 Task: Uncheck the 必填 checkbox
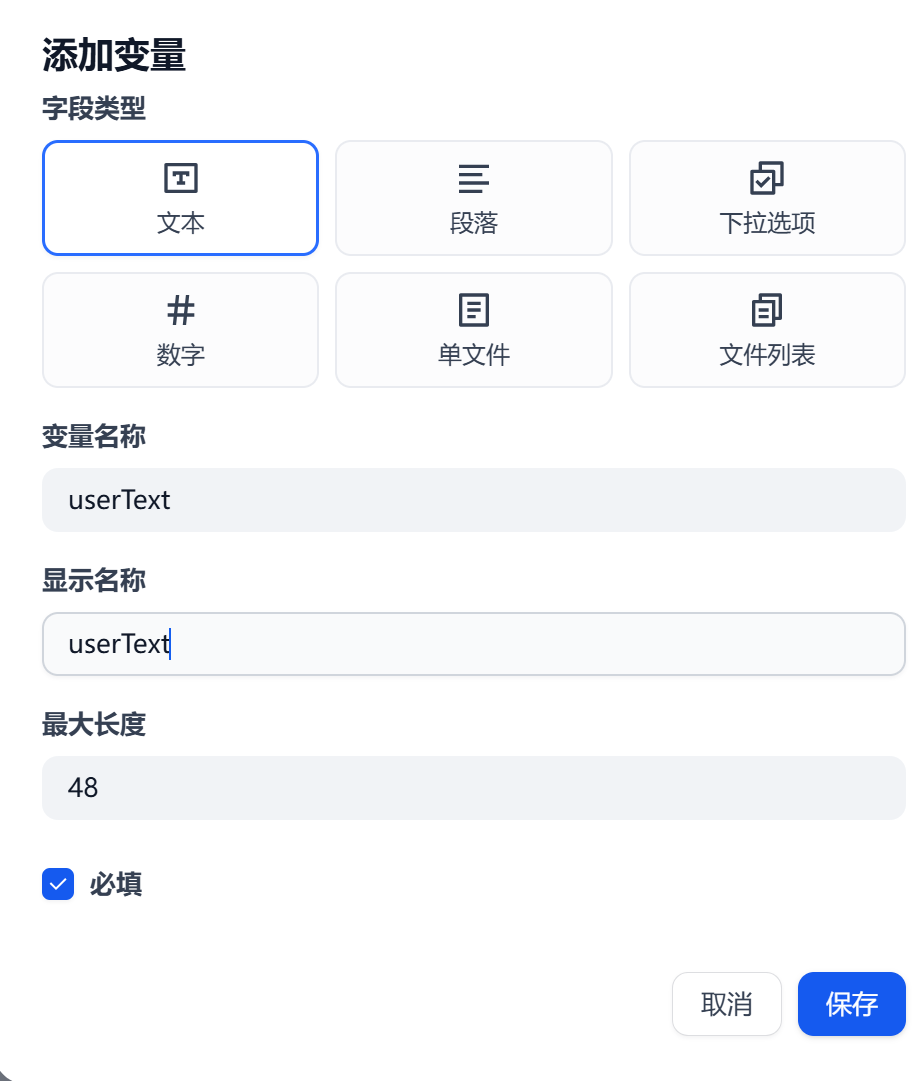pos(58,884)
